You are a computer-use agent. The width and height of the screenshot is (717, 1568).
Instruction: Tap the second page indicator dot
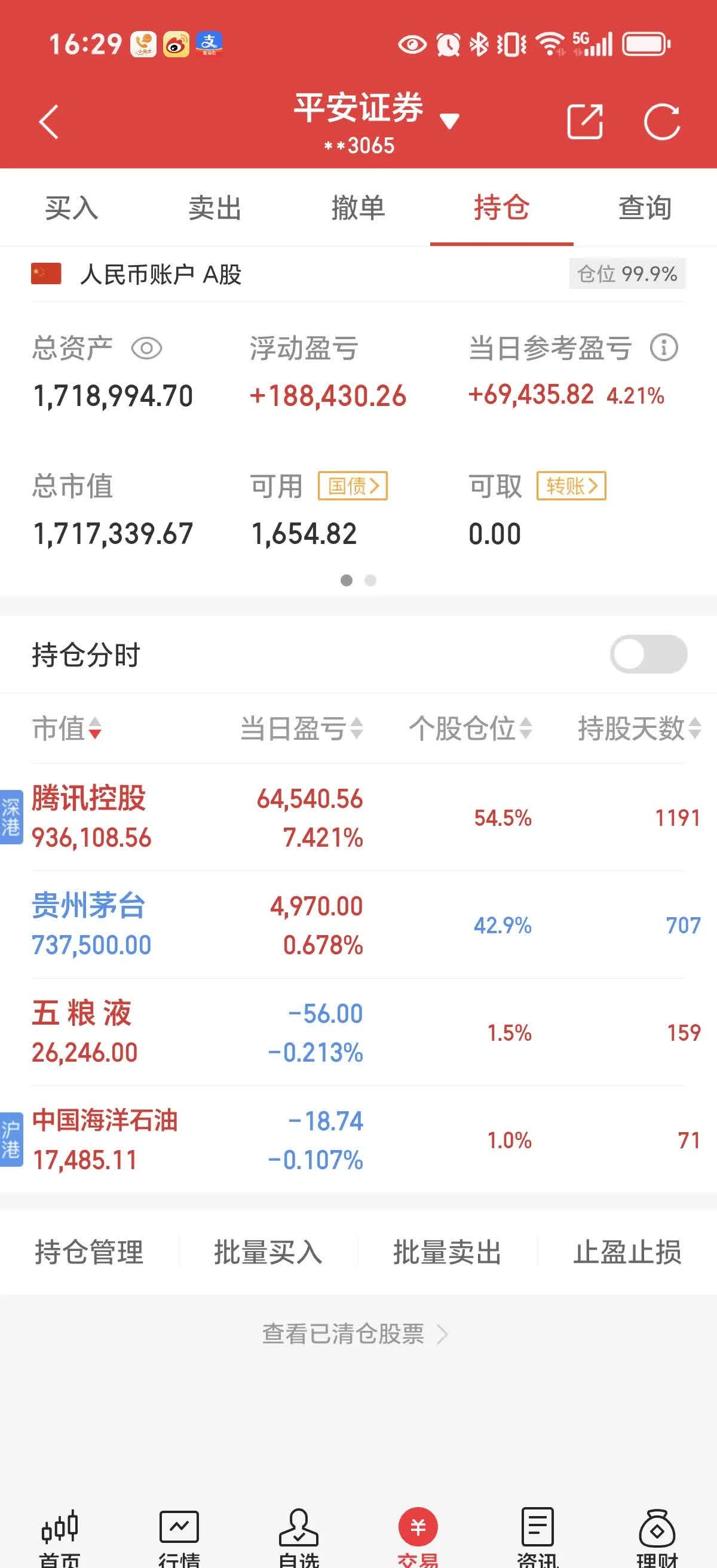coord(371,582)
